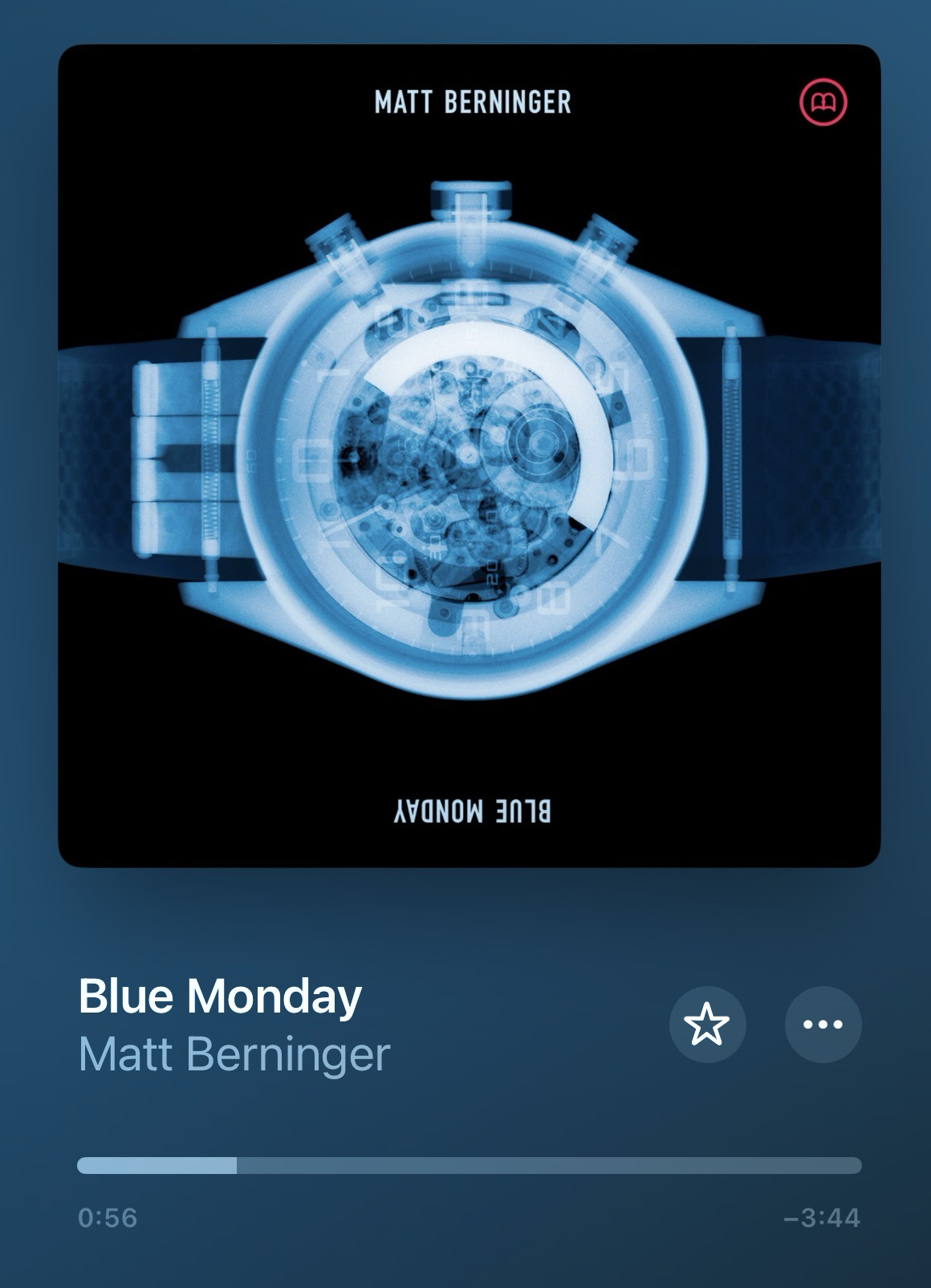Tap the playback progress bar

click(x=469, y=1165)
